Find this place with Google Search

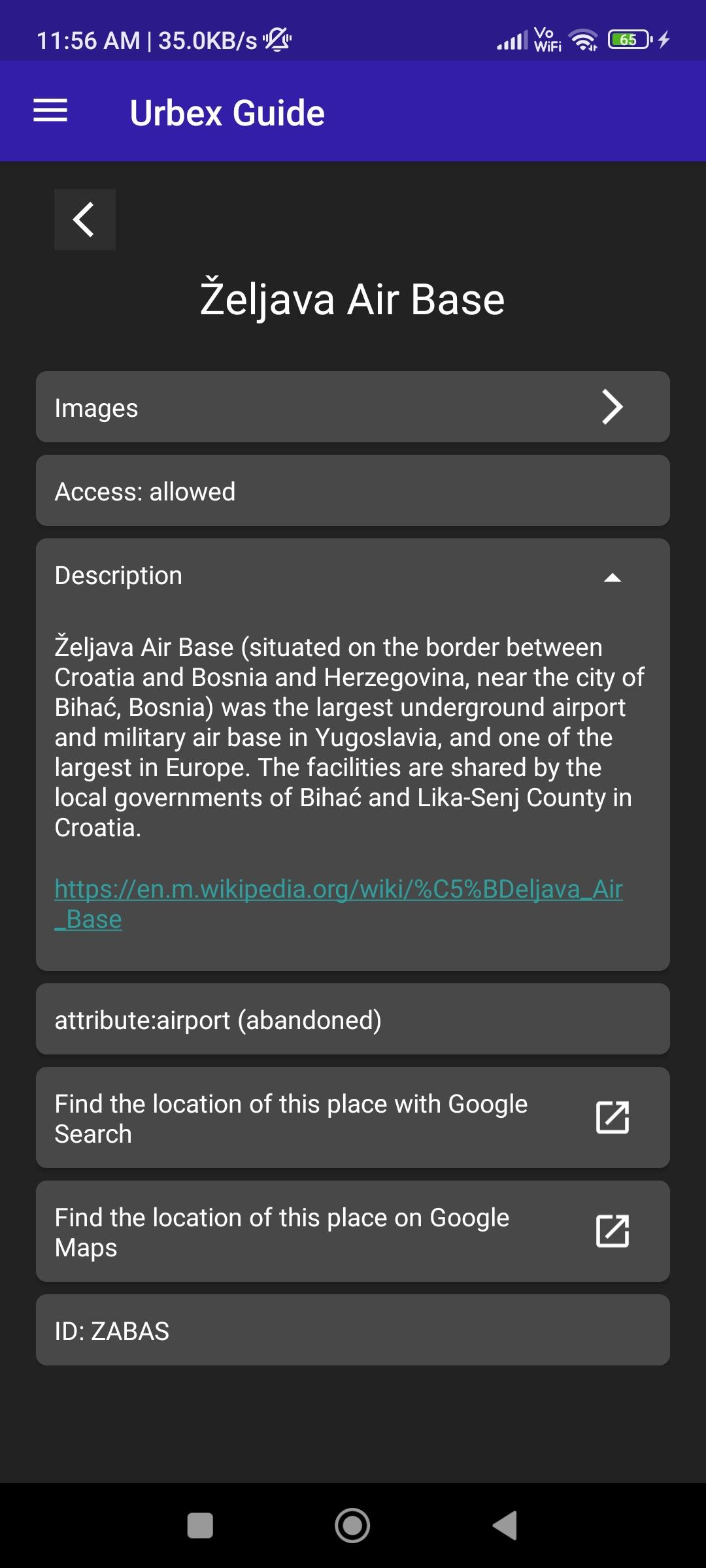(x=353, y=1118)
